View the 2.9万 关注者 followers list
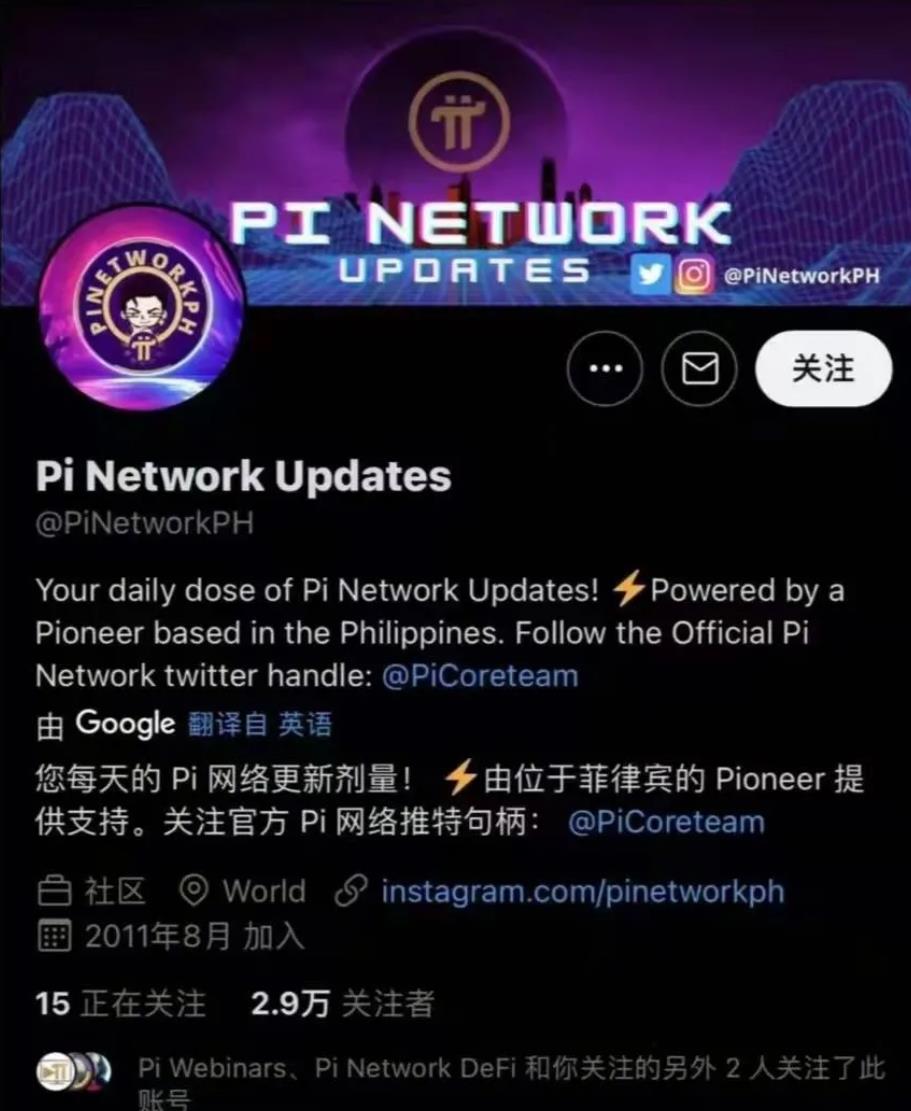This screenshot has width=911, height=1111. (342, 1003)
